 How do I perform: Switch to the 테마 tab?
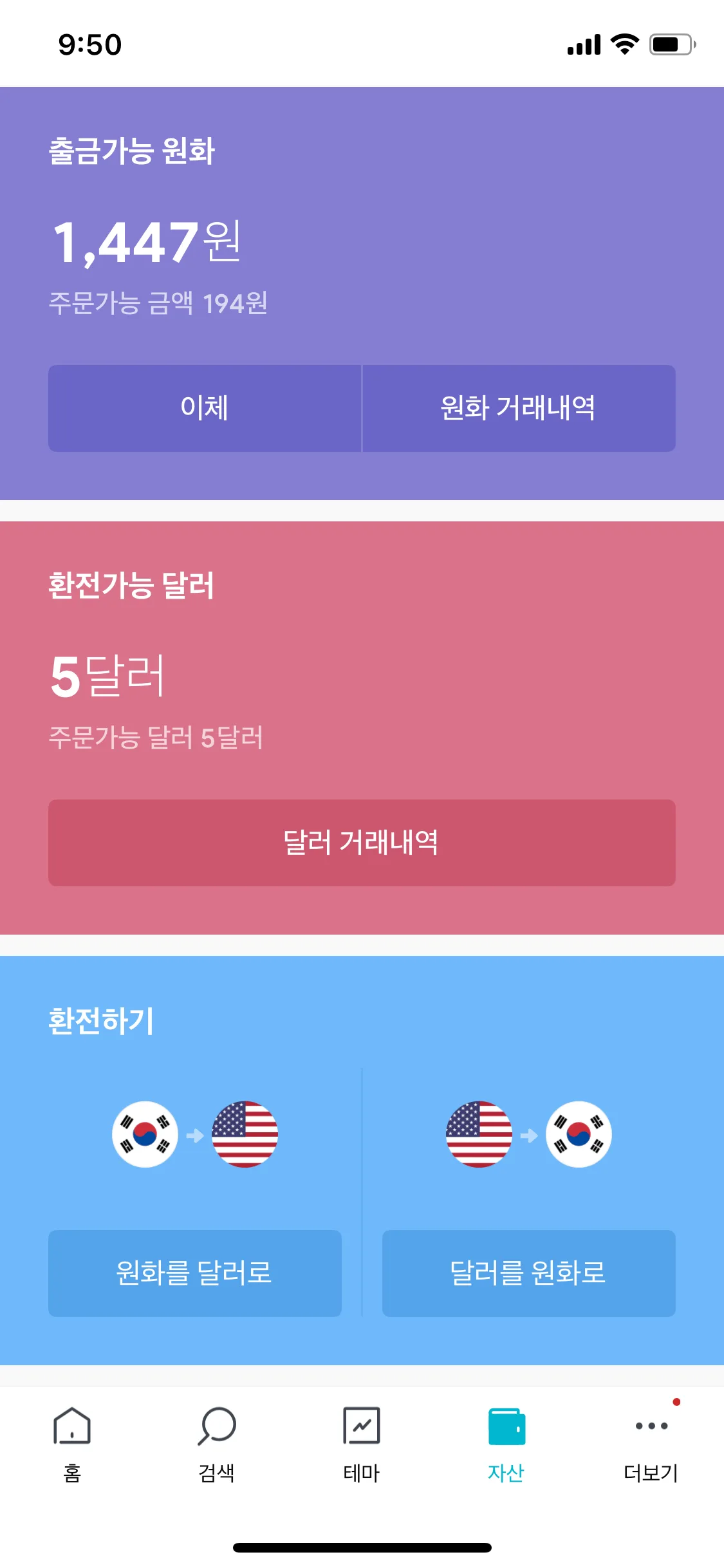click(x=362, y=1448)
